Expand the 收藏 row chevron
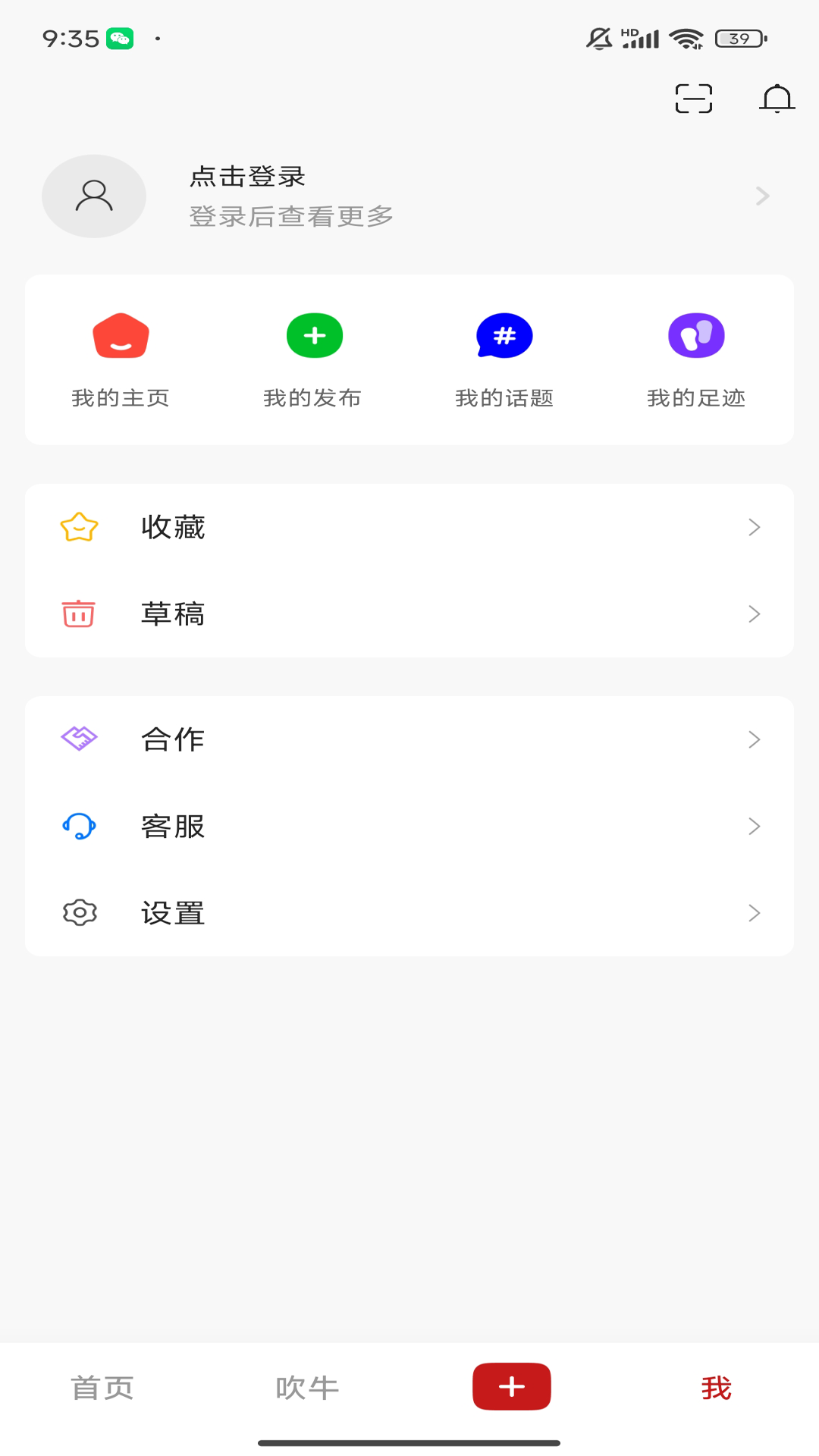819x1456 pixels. tap(754, 528)
